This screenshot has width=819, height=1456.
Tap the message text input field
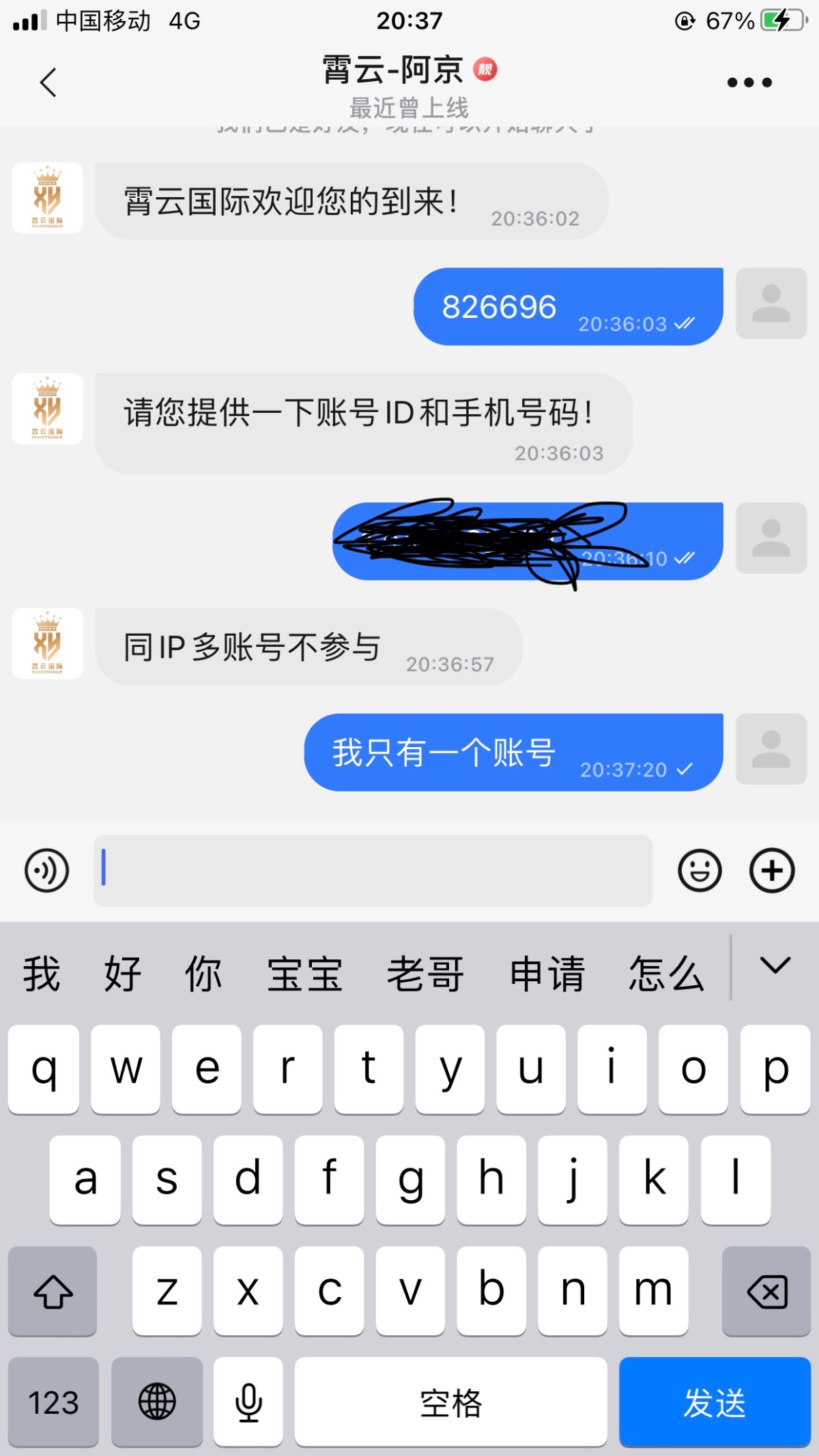373,871
